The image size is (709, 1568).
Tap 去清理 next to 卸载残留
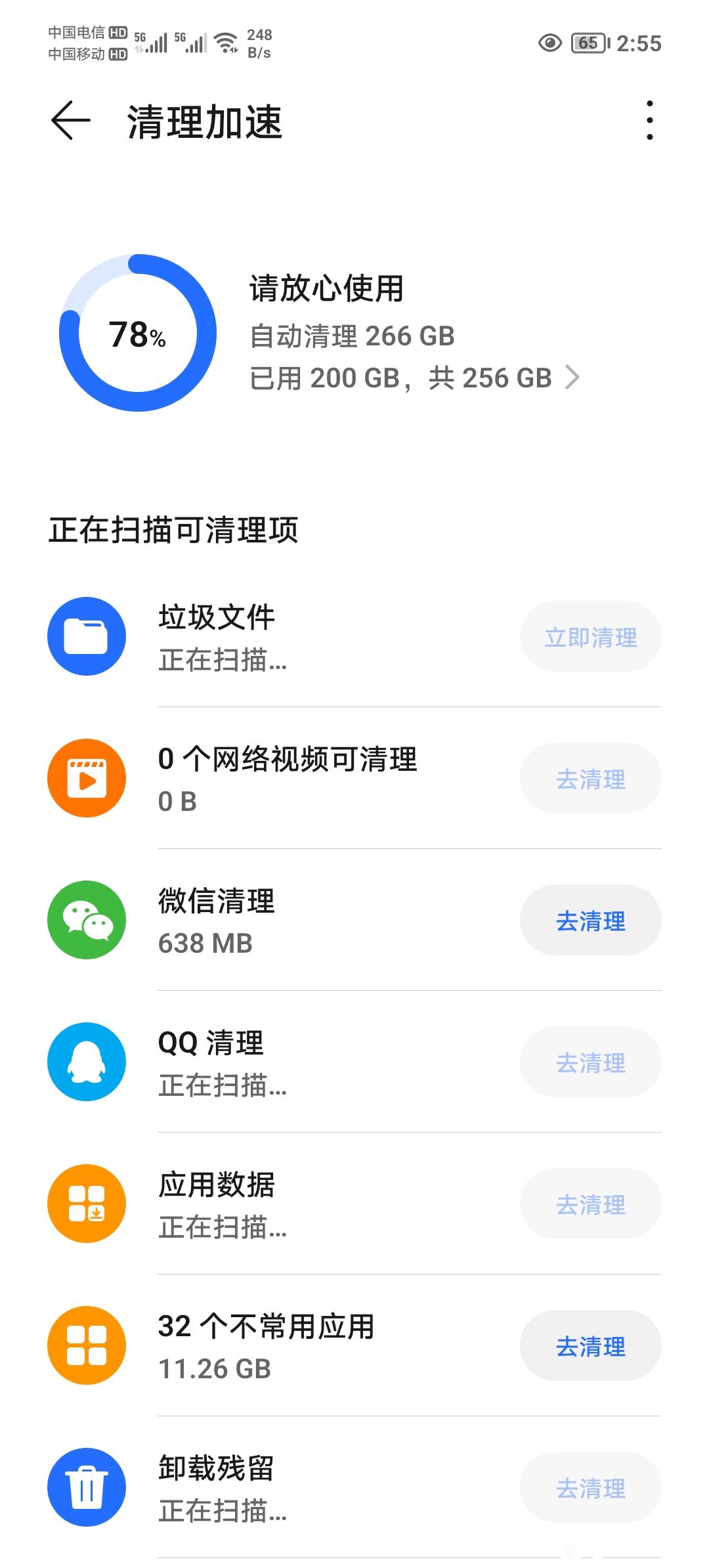click(590, 1488)
